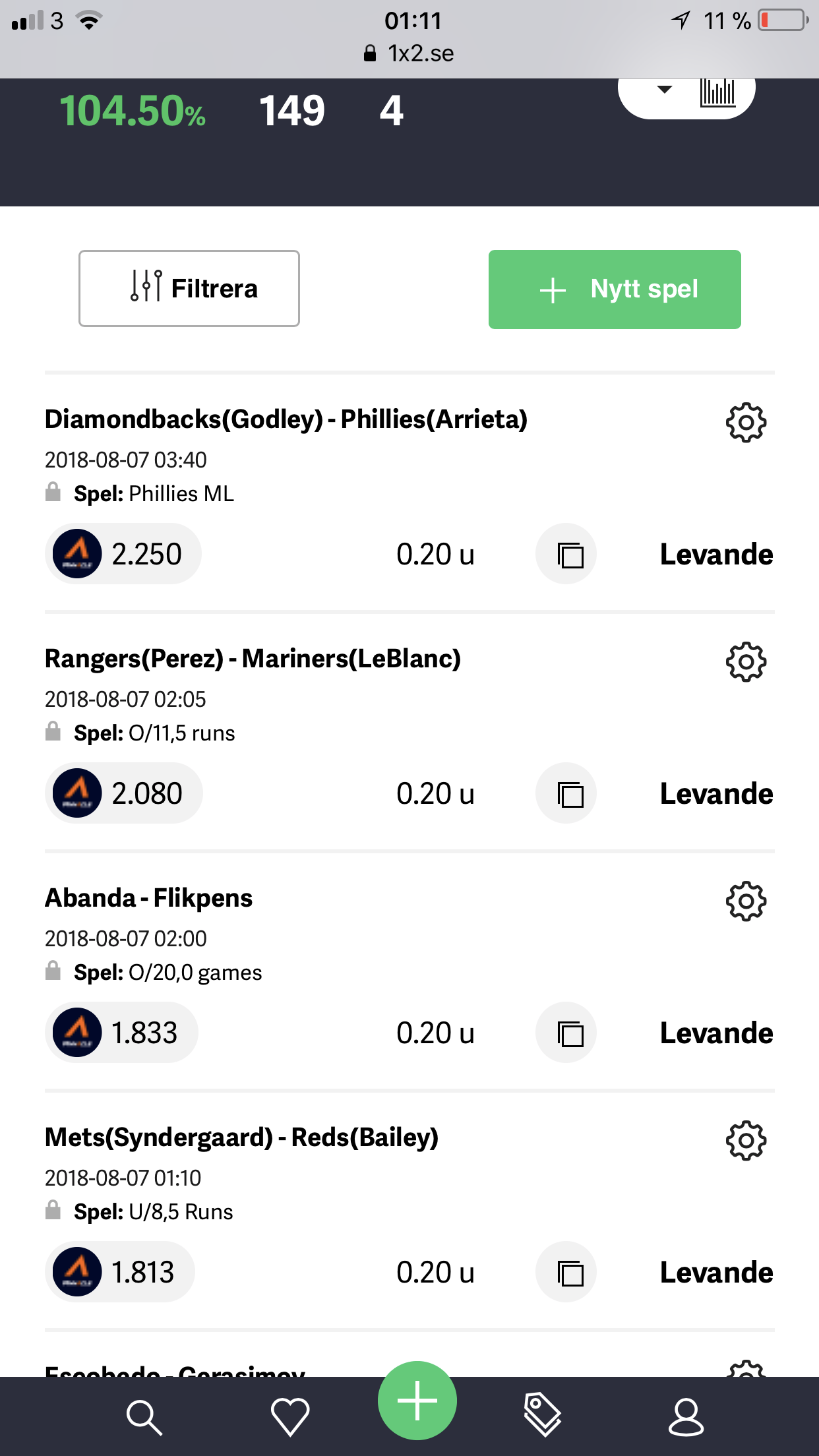Viewport: 819px width, 1456px height.
Task: Copy the Phillies ML bet
Action: (x=566, y=554)
